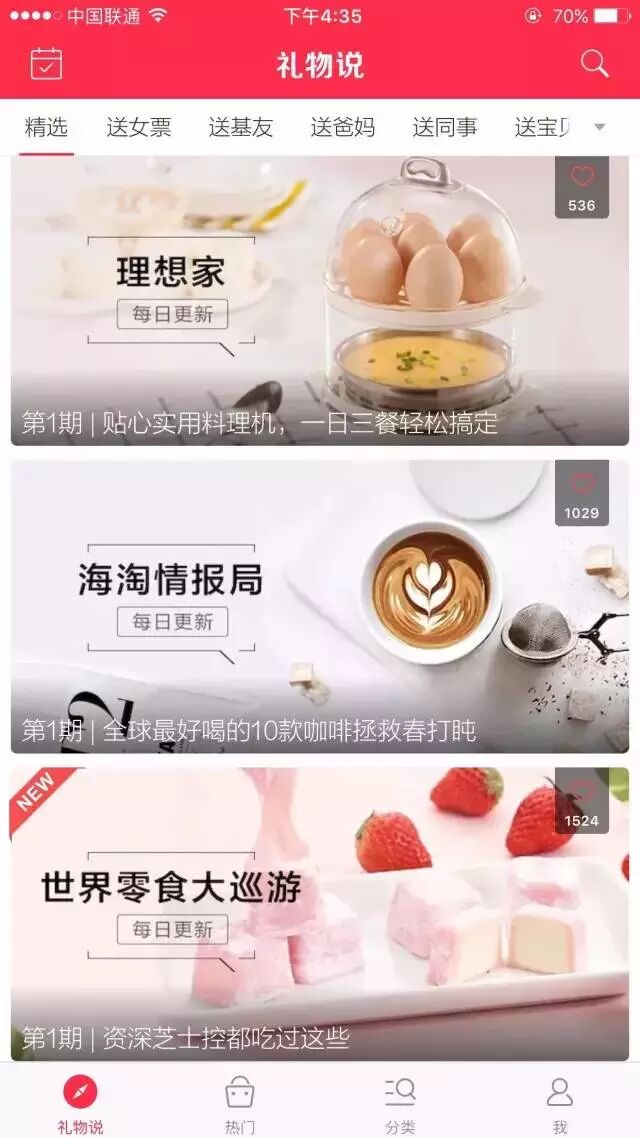Like the 世界零食大巡游 article with 1524 likes
The height and width of the screenshot is (1138, 640).
(x=581, y=801)
